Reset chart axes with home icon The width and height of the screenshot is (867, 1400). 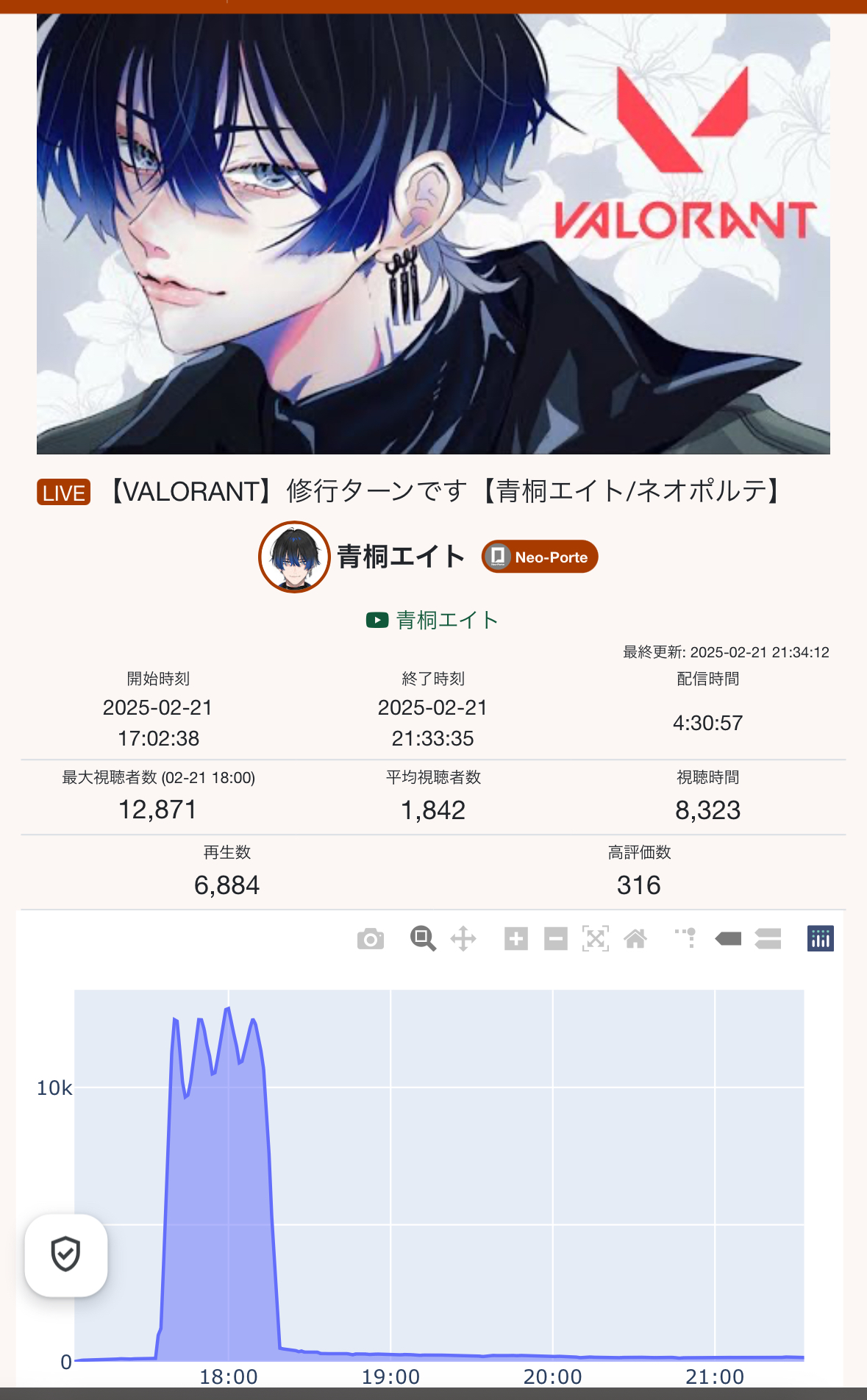point(635,939)
